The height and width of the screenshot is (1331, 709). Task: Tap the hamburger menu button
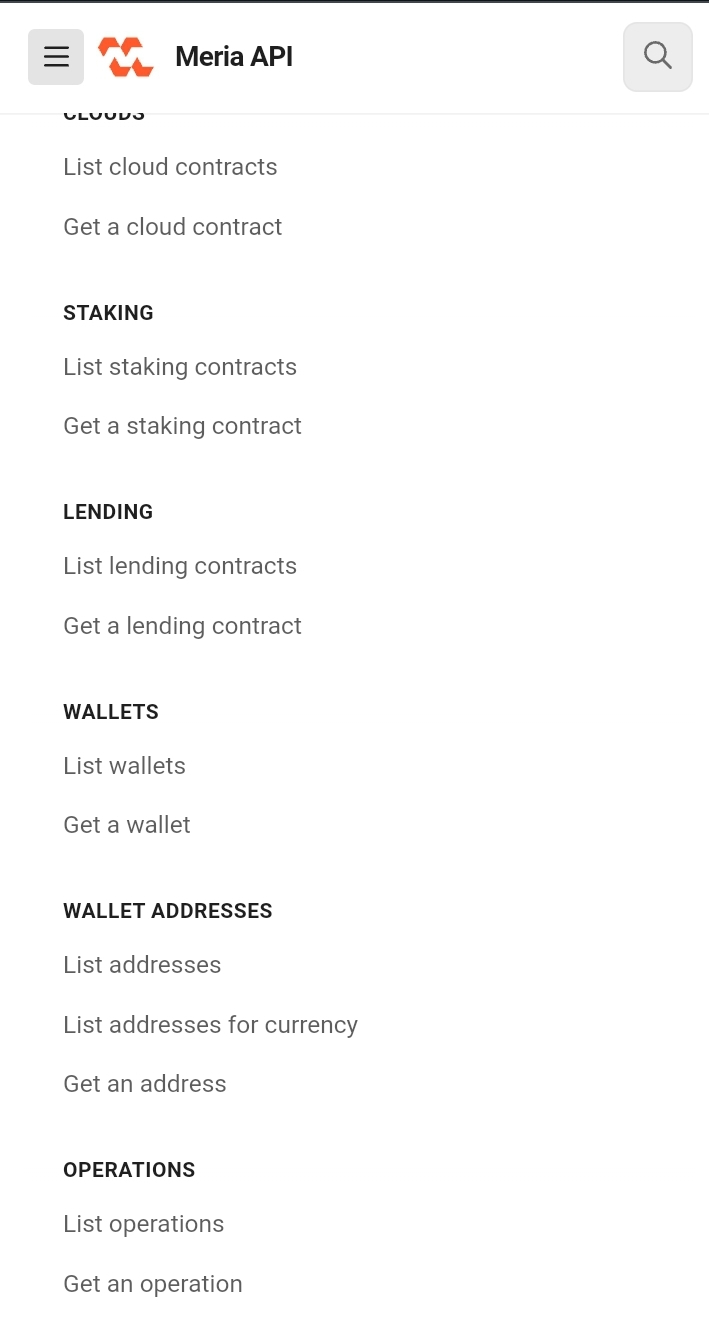(x=56, y=57)
